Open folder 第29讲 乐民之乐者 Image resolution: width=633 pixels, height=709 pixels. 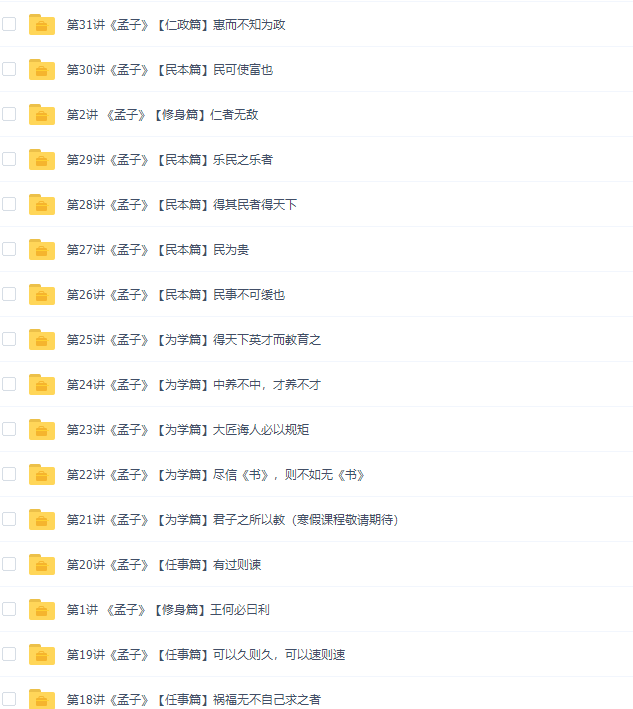[x=169, y=159]
